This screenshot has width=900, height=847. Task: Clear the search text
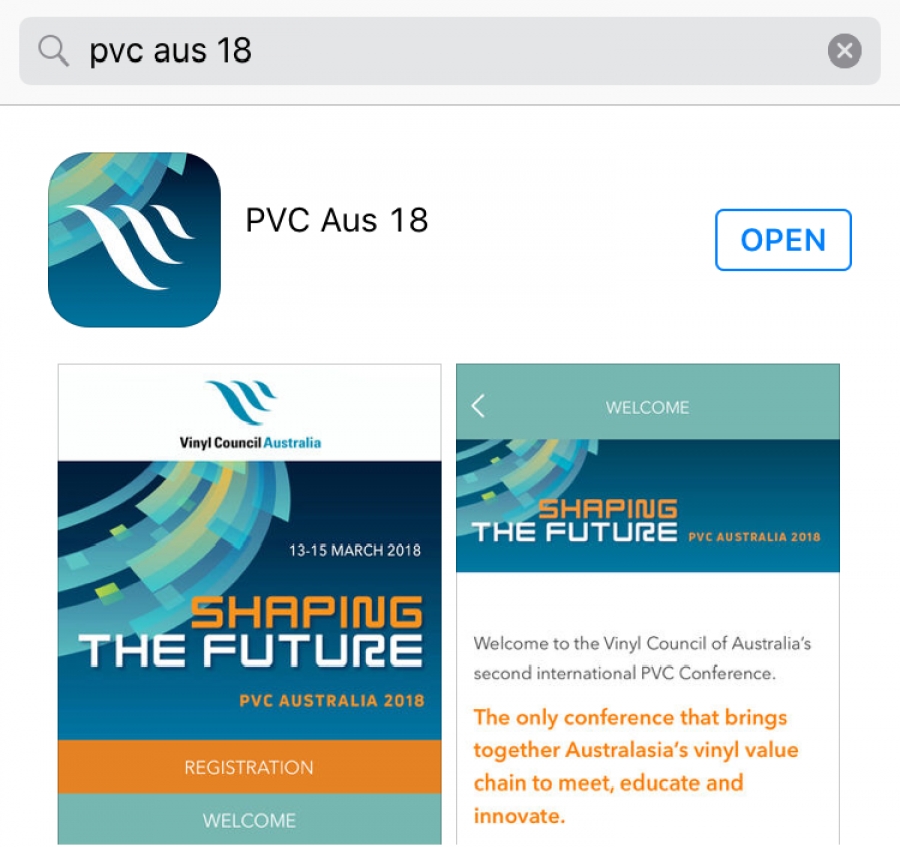(x=844, y=50)
